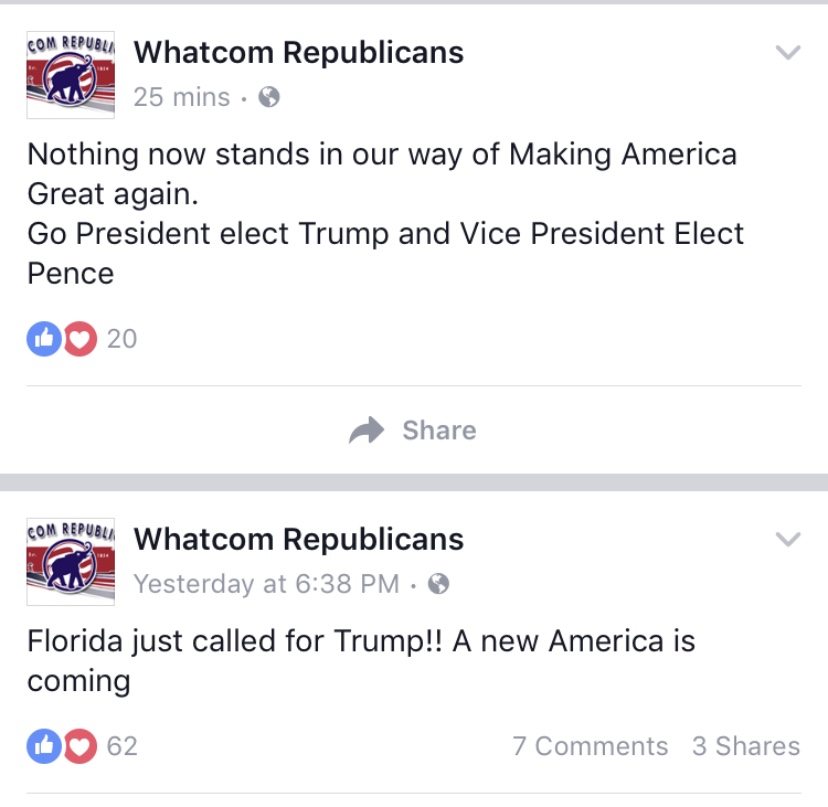Expand options chevron on the Florida post
This screenshot has height=807, width=828.
[788, 539]
